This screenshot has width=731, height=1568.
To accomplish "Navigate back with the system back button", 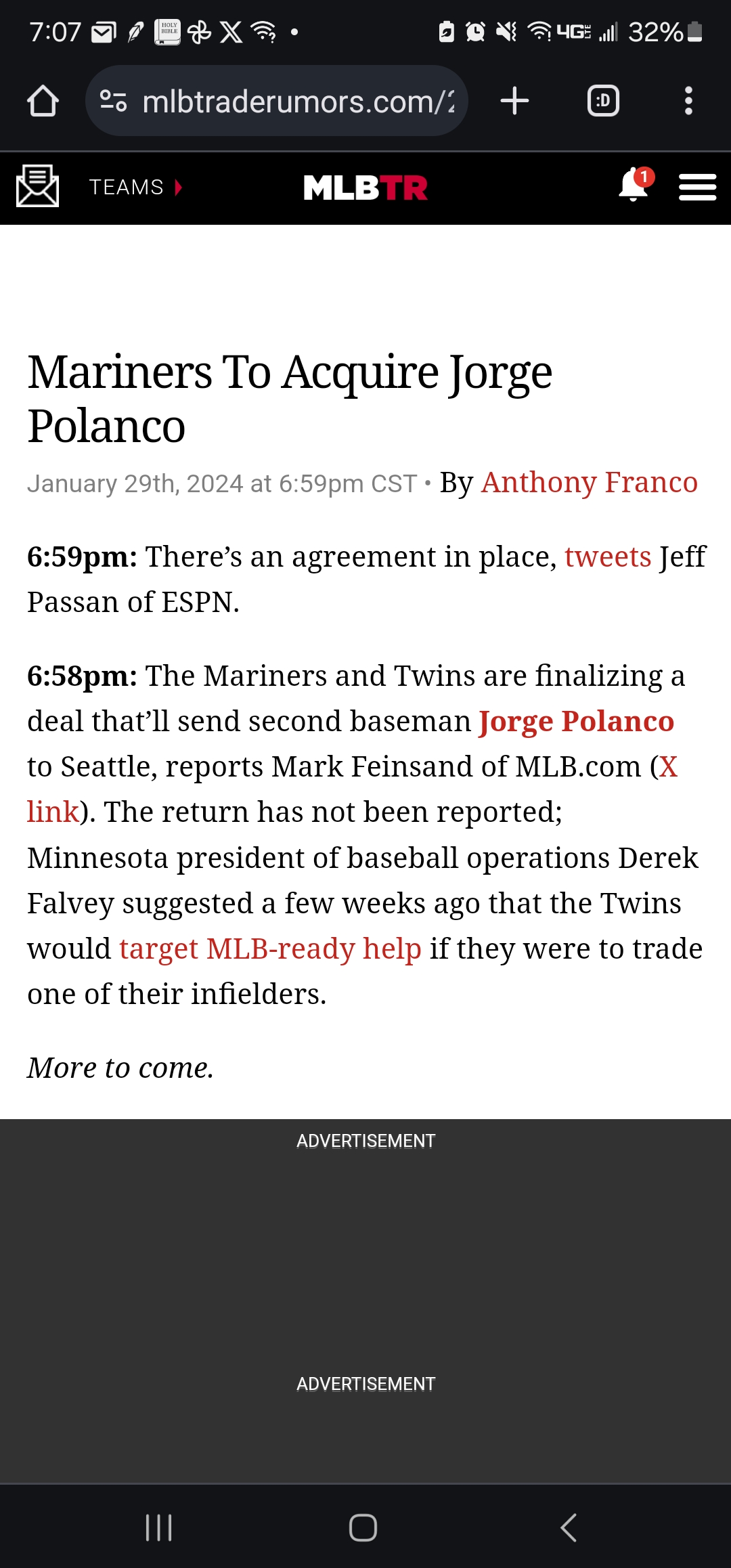I will pos(569,1527).
